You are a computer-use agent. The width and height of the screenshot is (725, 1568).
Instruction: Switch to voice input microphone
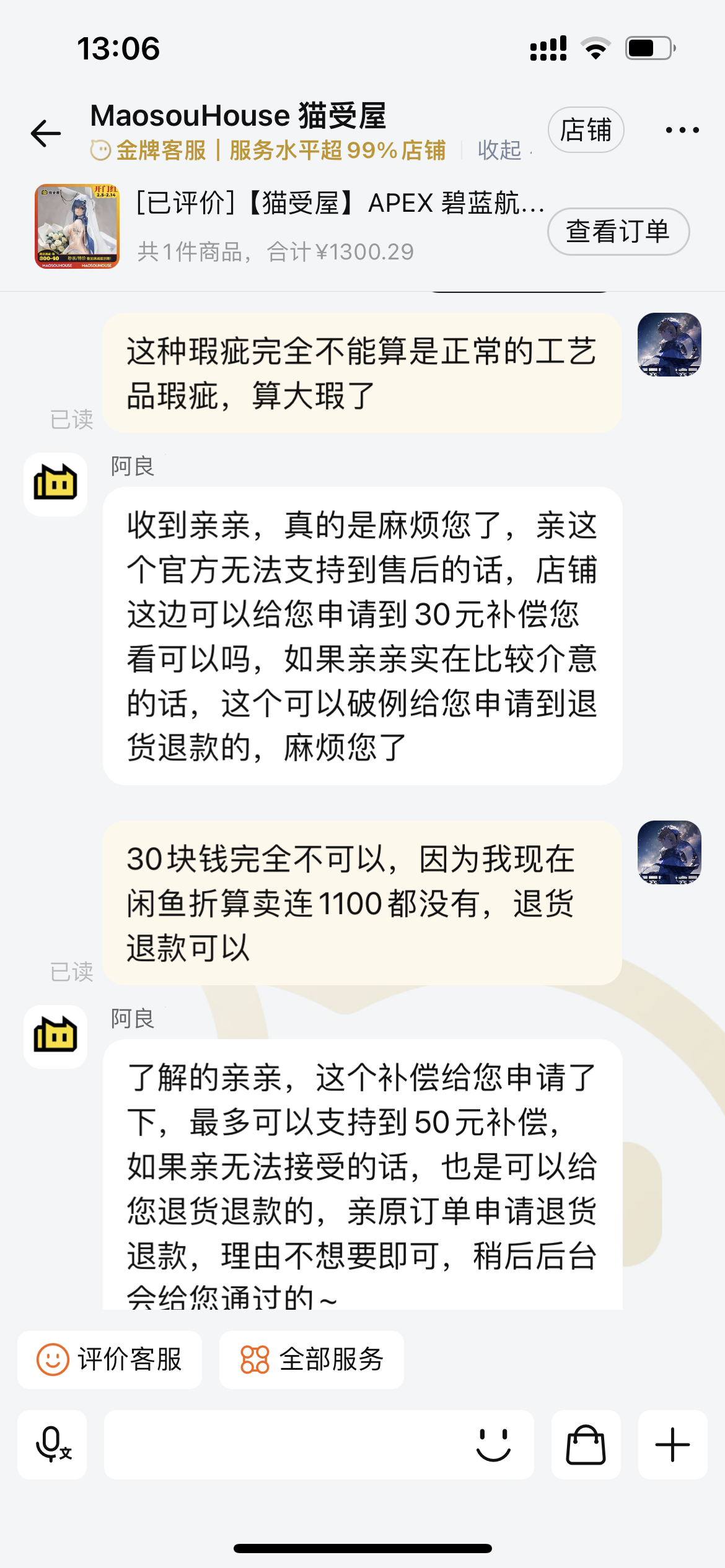[52, 1445]
